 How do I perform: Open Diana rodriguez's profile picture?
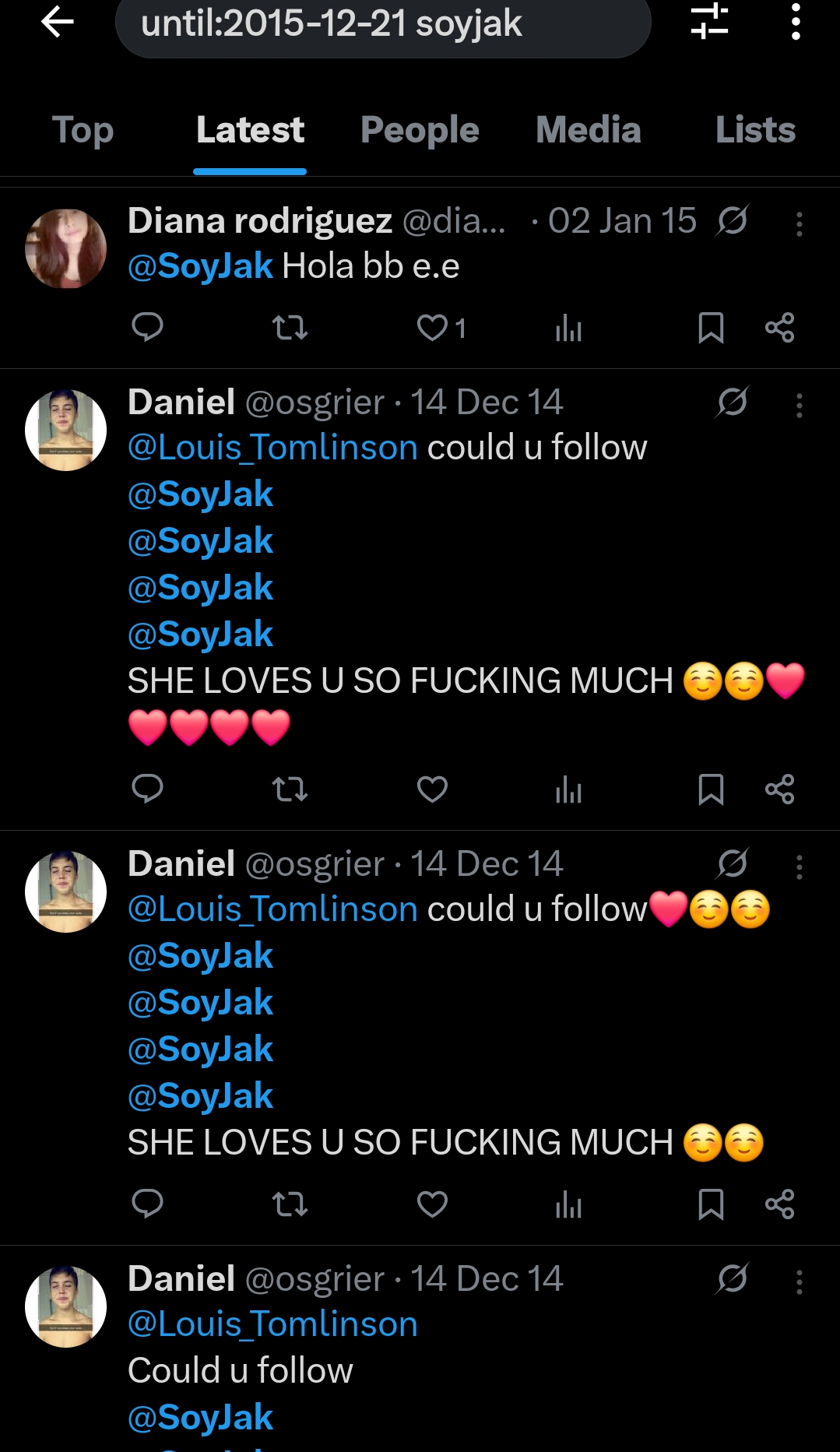[66, 249]
